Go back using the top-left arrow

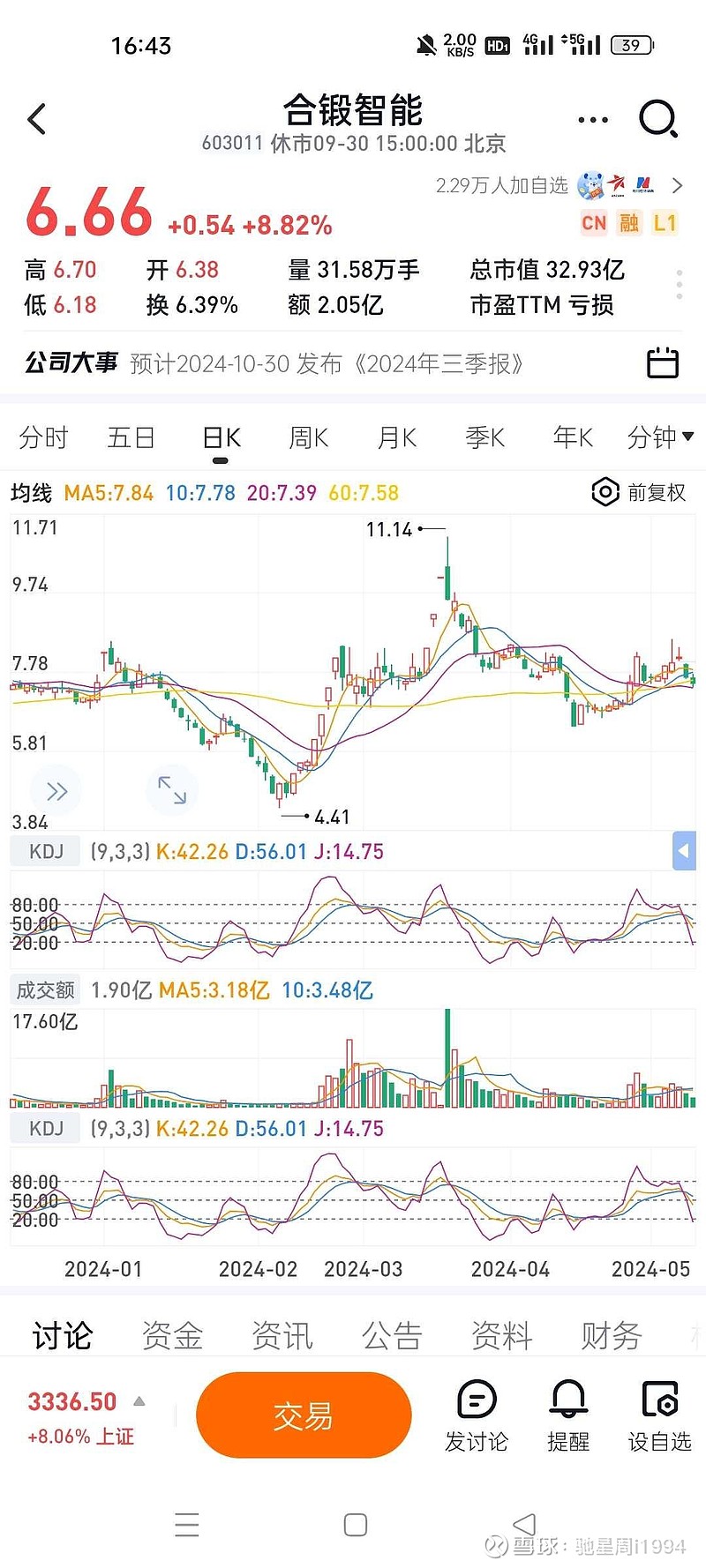[37, 119]
